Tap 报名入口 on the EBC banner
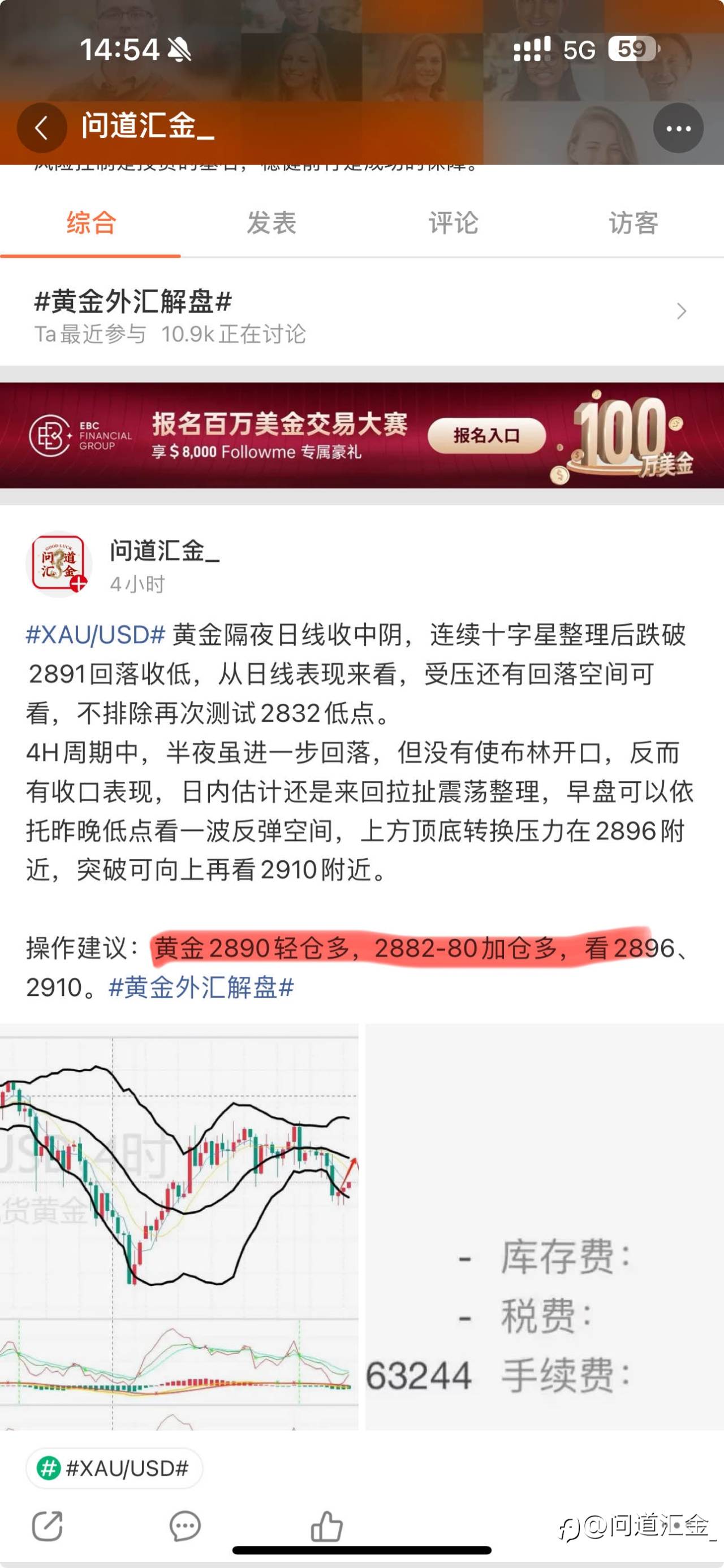This screenshot has width=724, height=1568. click(x=486, y=435)
